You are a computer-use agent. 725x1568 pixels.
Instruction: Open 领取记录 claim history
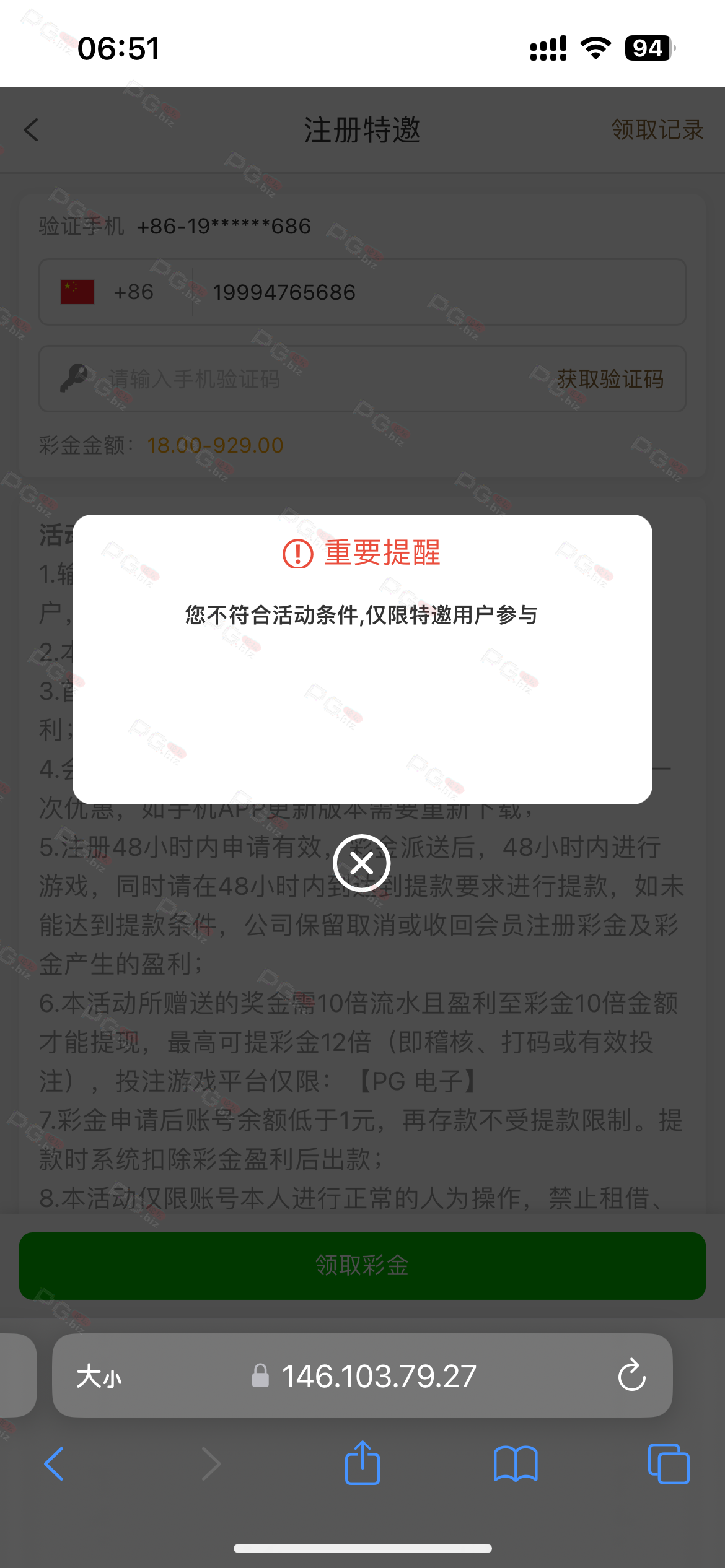pos(657,130)
